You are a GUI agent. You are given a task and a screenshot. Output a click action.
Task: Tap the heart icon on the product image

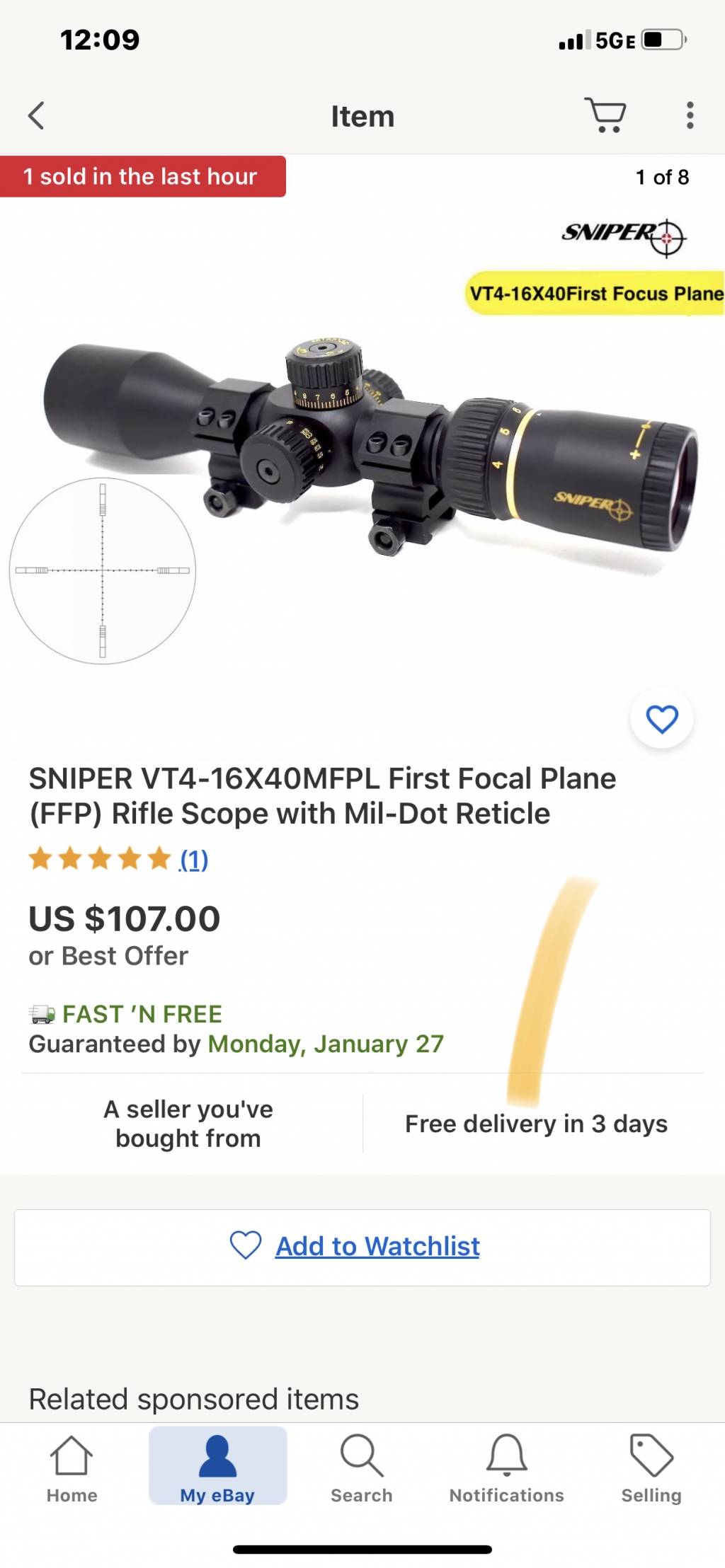click(x=662, y=719)
